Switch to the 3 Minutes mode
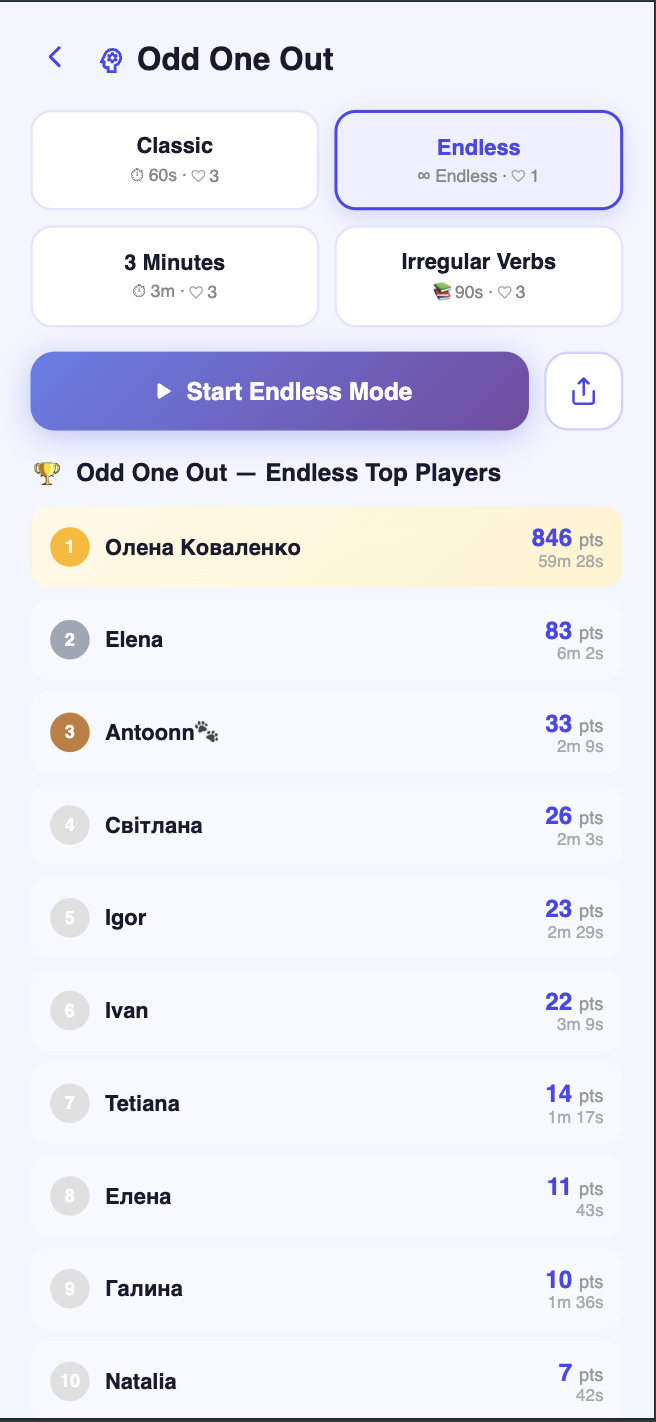The image size is (656, 1422). tap(175, 276)
